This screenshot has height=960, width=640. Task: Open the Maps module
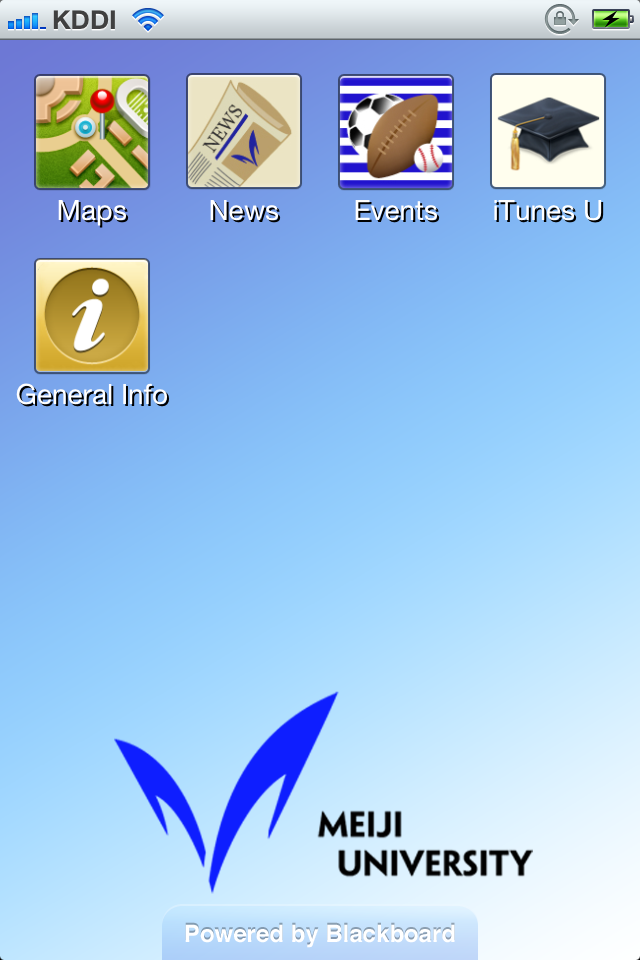pos(92,132)
